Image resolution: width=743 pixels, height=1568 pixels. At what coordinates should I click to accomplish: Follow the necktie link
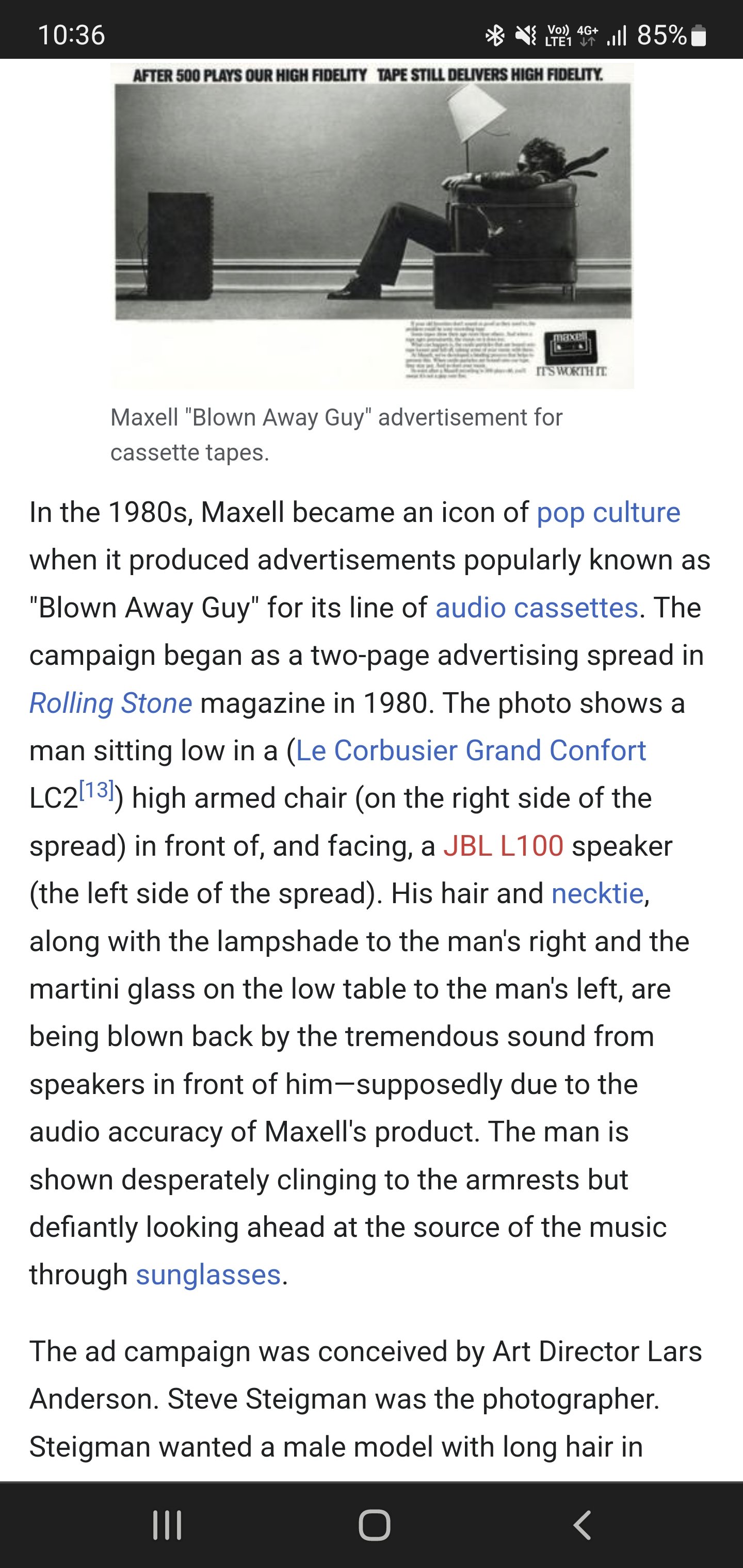pyautogui.click(x=597, y=893)
